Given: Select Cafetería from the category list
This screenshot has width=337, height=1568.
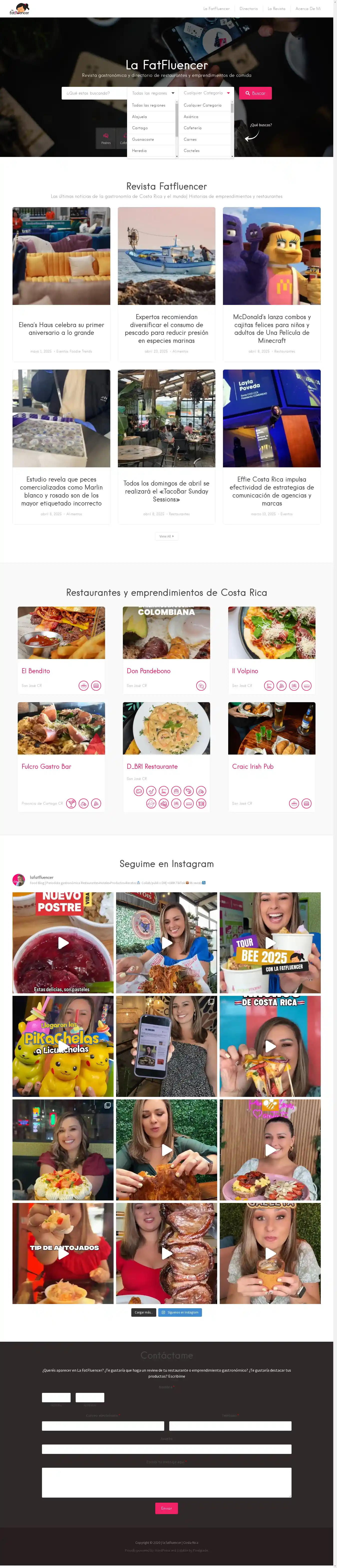Looking at the screenshot, I should point(192,128).
